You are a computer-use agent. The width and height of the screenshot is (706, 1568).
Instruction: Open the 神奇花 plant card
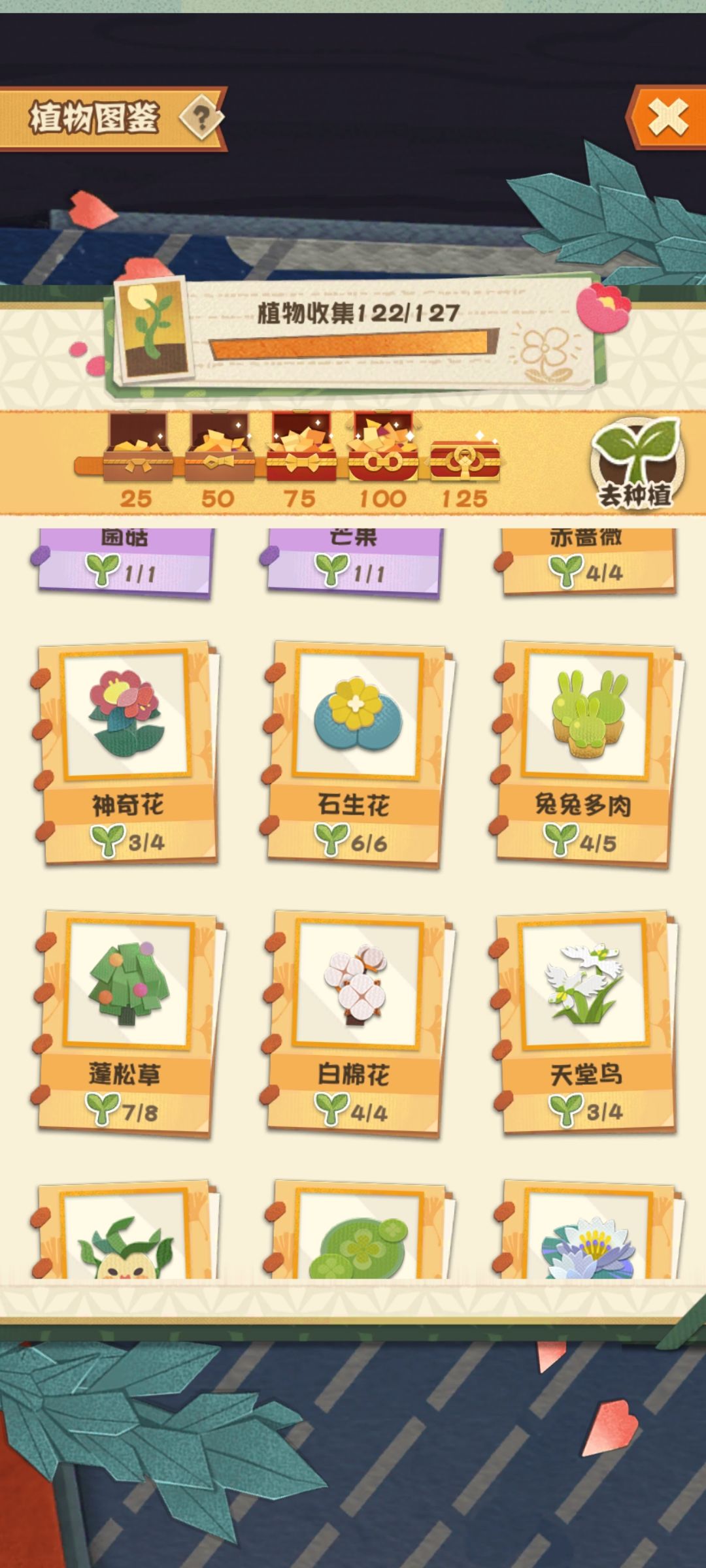pos(126,753)
